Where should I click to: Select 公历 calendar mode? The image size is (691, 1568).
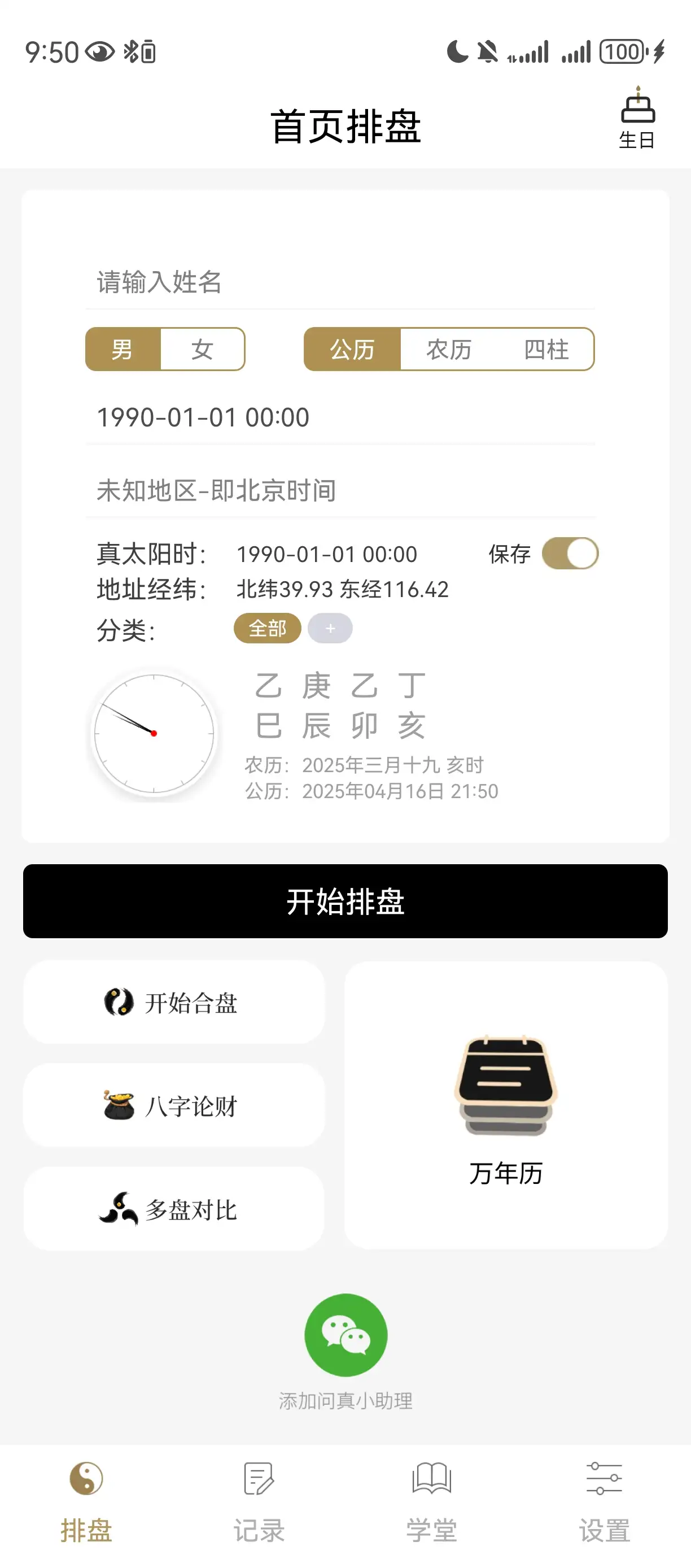[x=352, y=350]
